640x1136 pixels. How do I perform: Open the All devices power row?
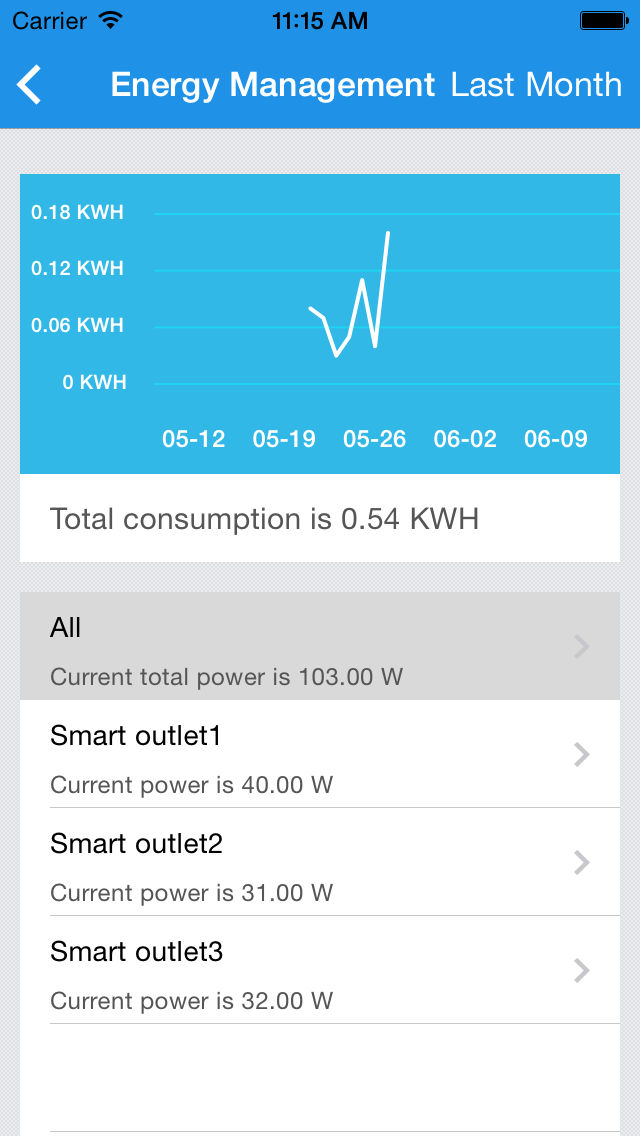click(320, 646)
